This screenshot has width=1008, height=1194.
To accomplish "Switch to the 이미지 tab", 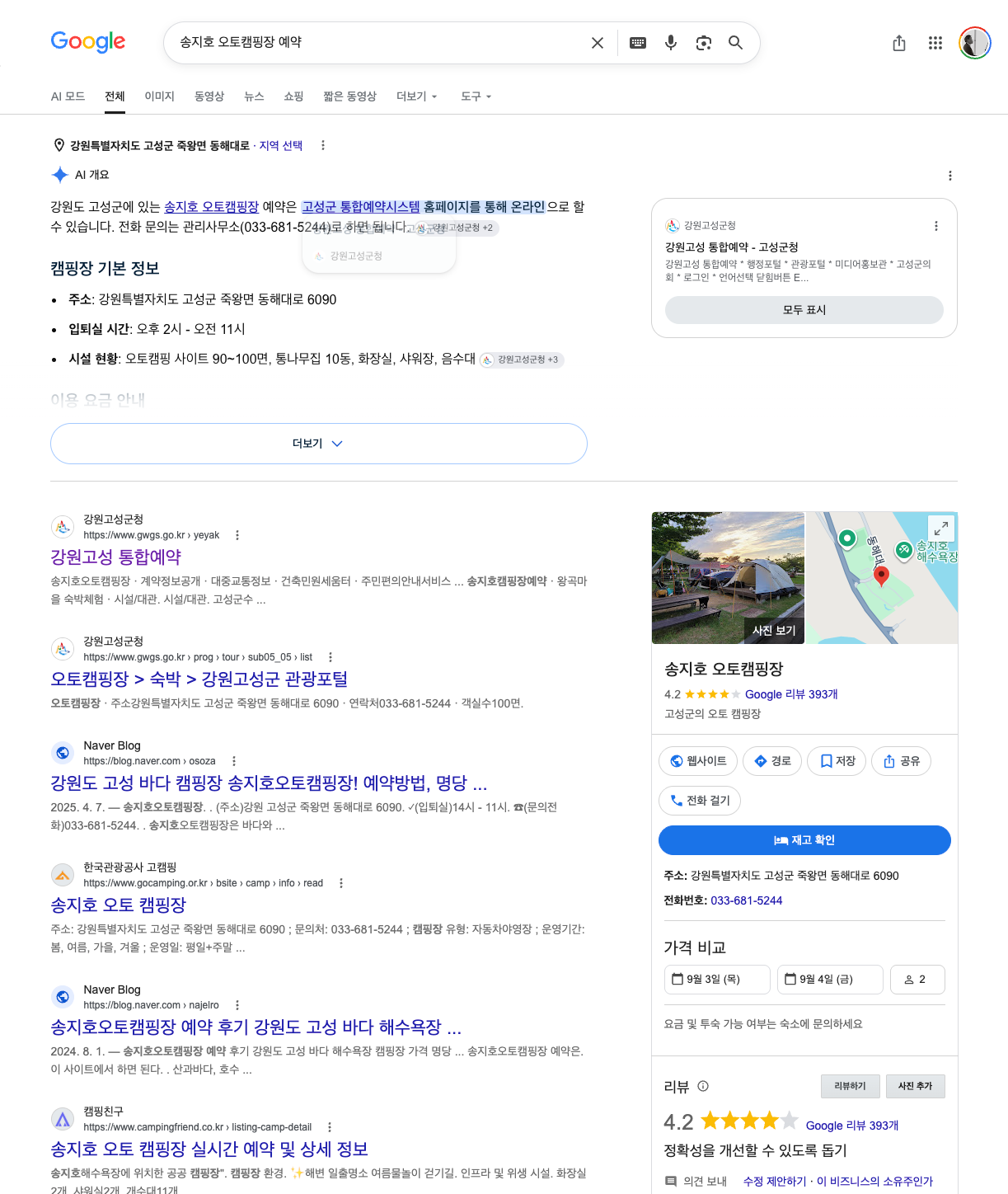I will click(x=160, y=96).
